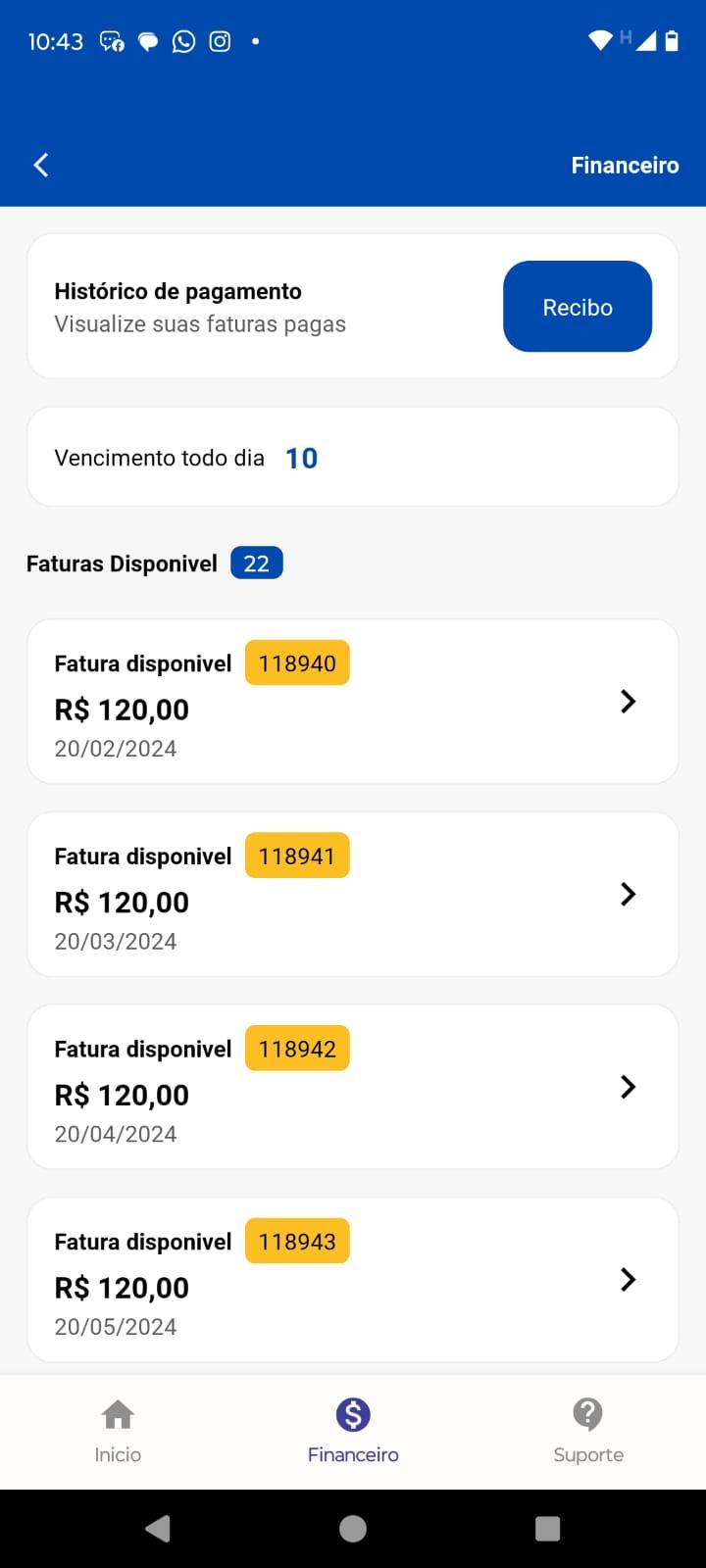Go back using the top-left arrow

pyautogui.click(x=41, y=165)
